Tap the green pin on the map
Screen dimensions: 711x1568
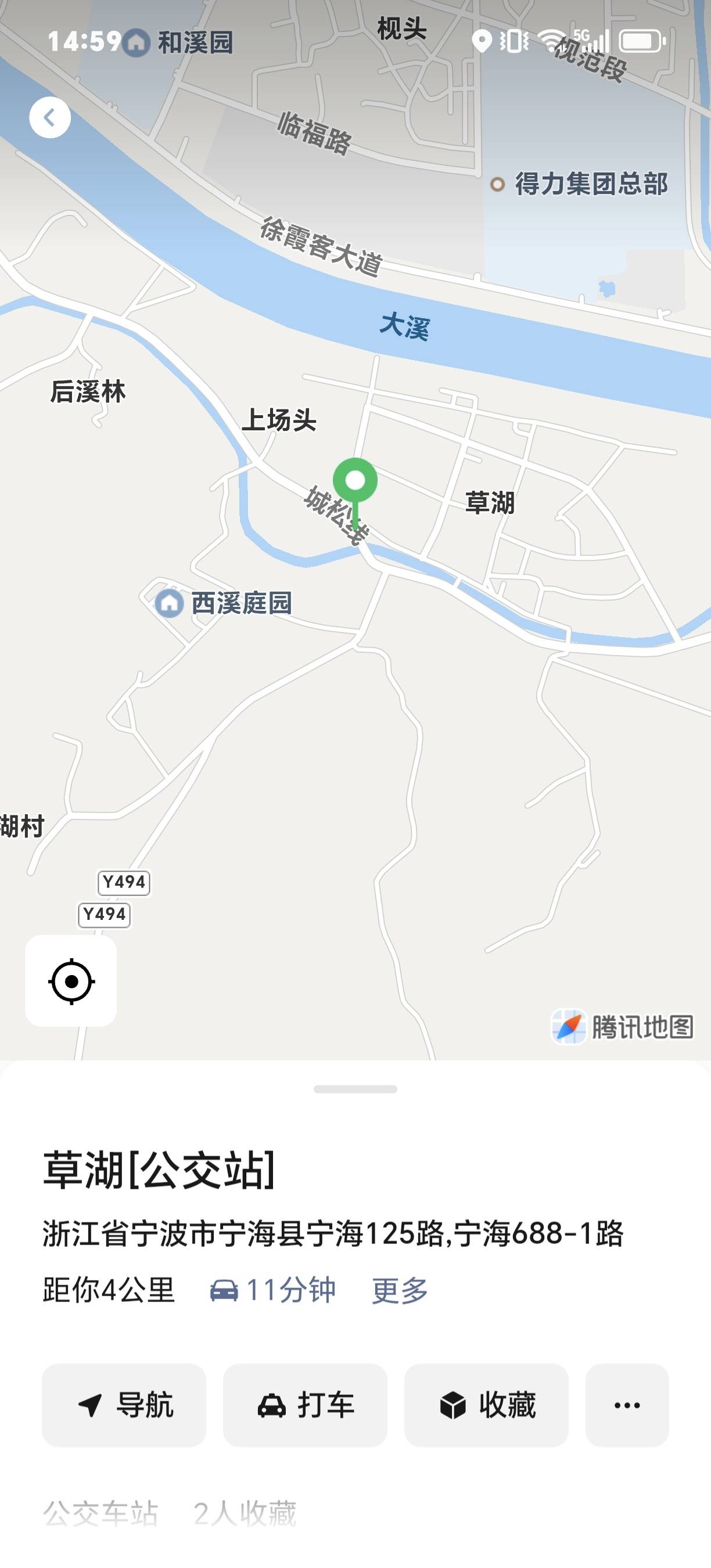coord(355,482)
